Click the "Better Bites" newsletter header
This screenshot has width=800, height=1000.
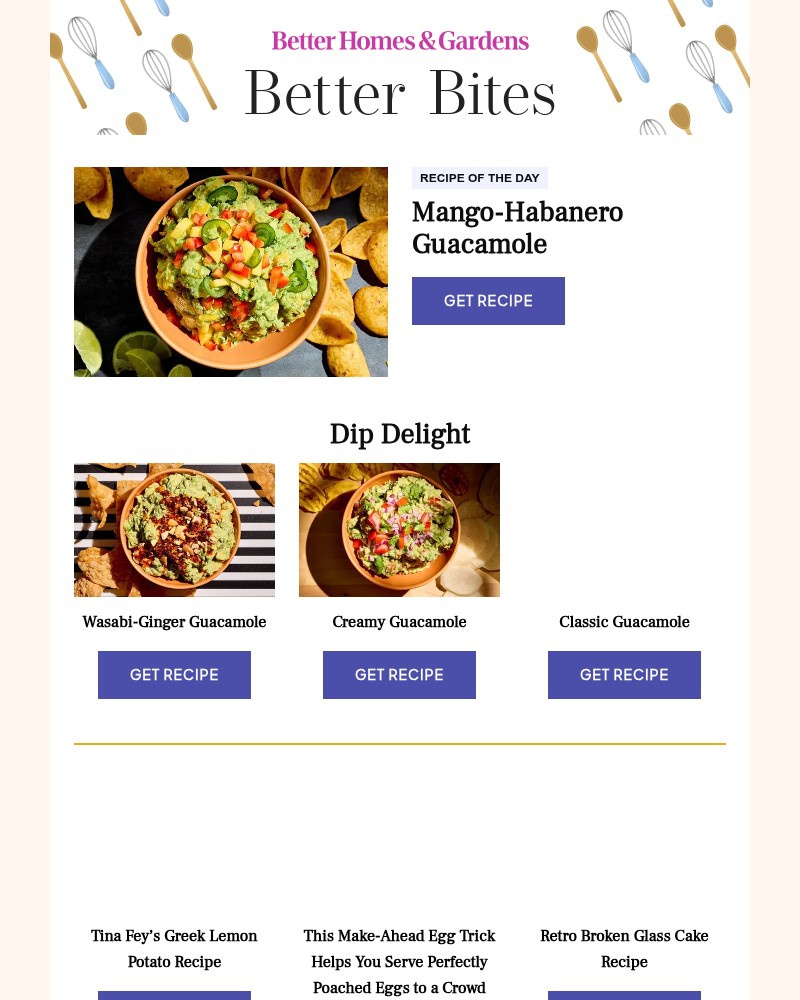click(x=400, y=92)
